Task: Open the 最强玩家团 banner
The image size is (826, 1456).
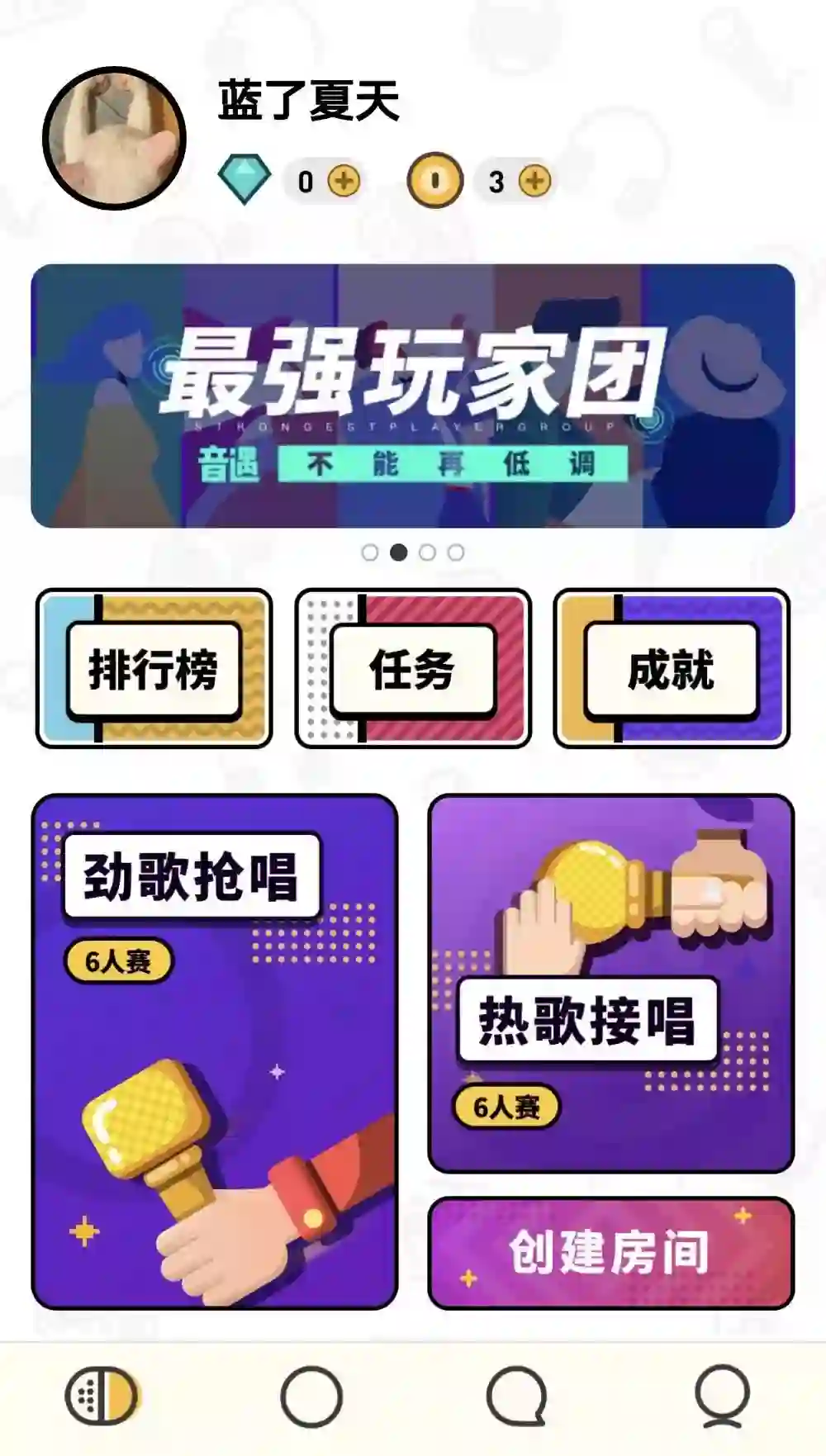Action: tap(413, 396)
